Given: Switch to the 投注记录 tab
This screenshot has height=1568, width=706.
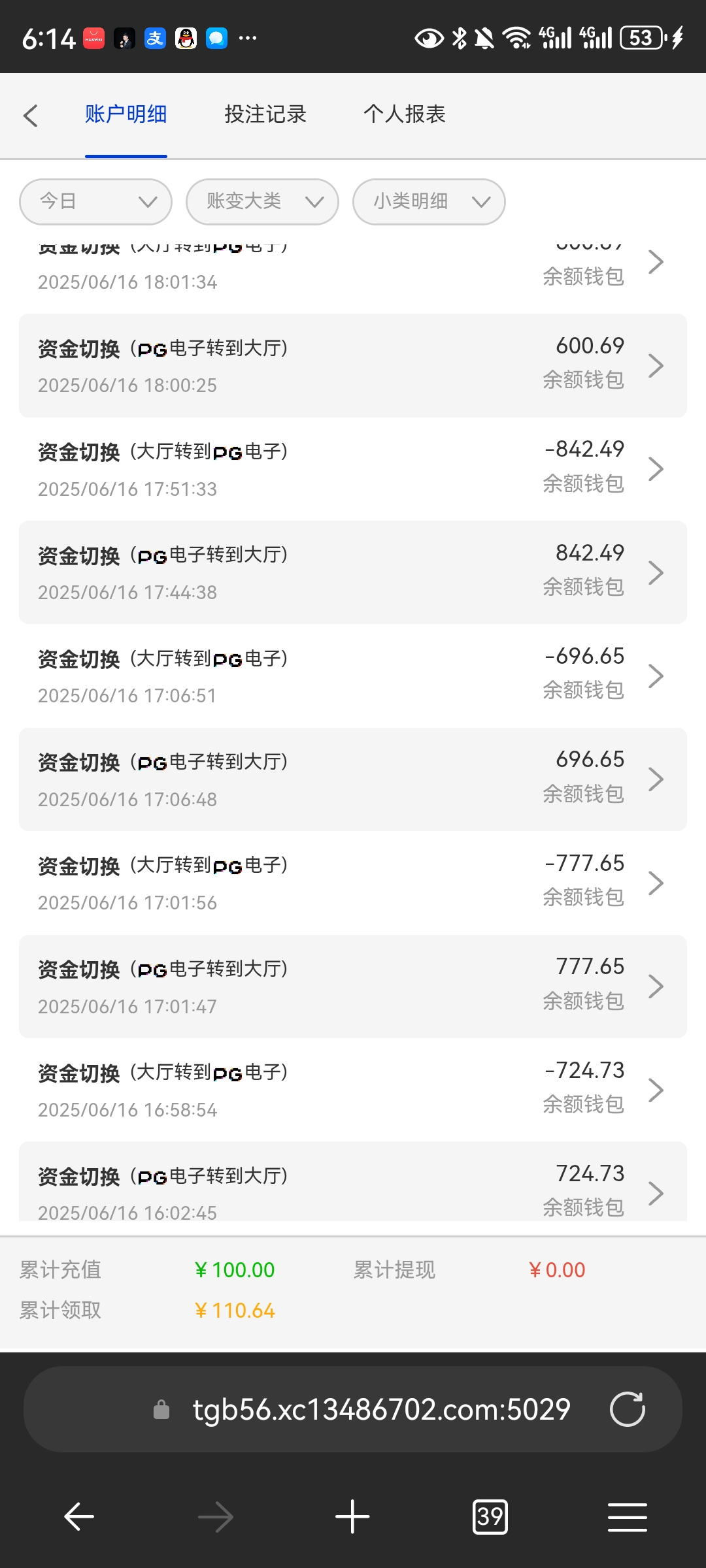Looking at the screenshot, I should point(265,114).
